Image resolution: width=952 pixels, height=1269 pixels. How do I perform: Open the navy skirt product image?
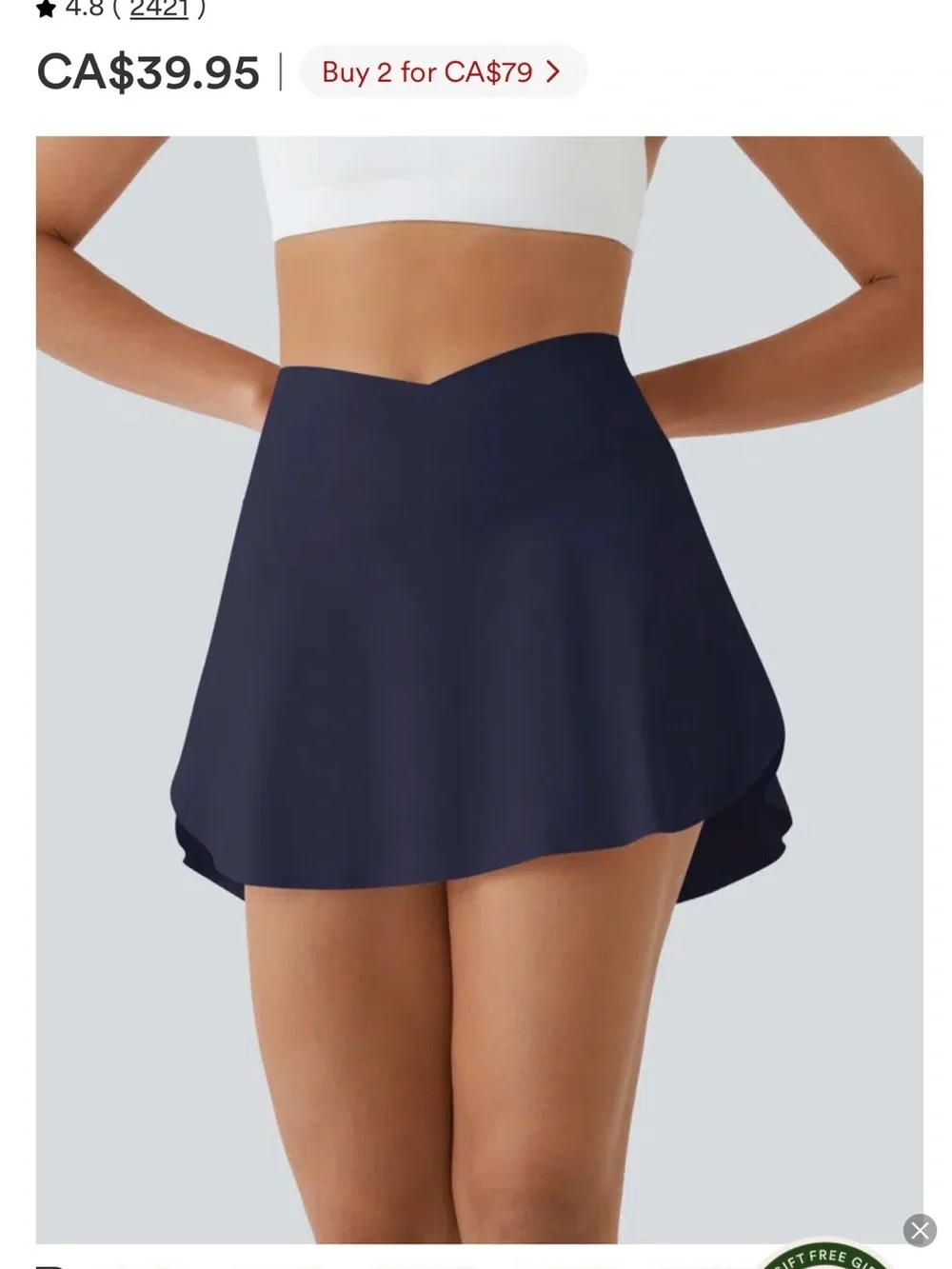click(479, 689)
